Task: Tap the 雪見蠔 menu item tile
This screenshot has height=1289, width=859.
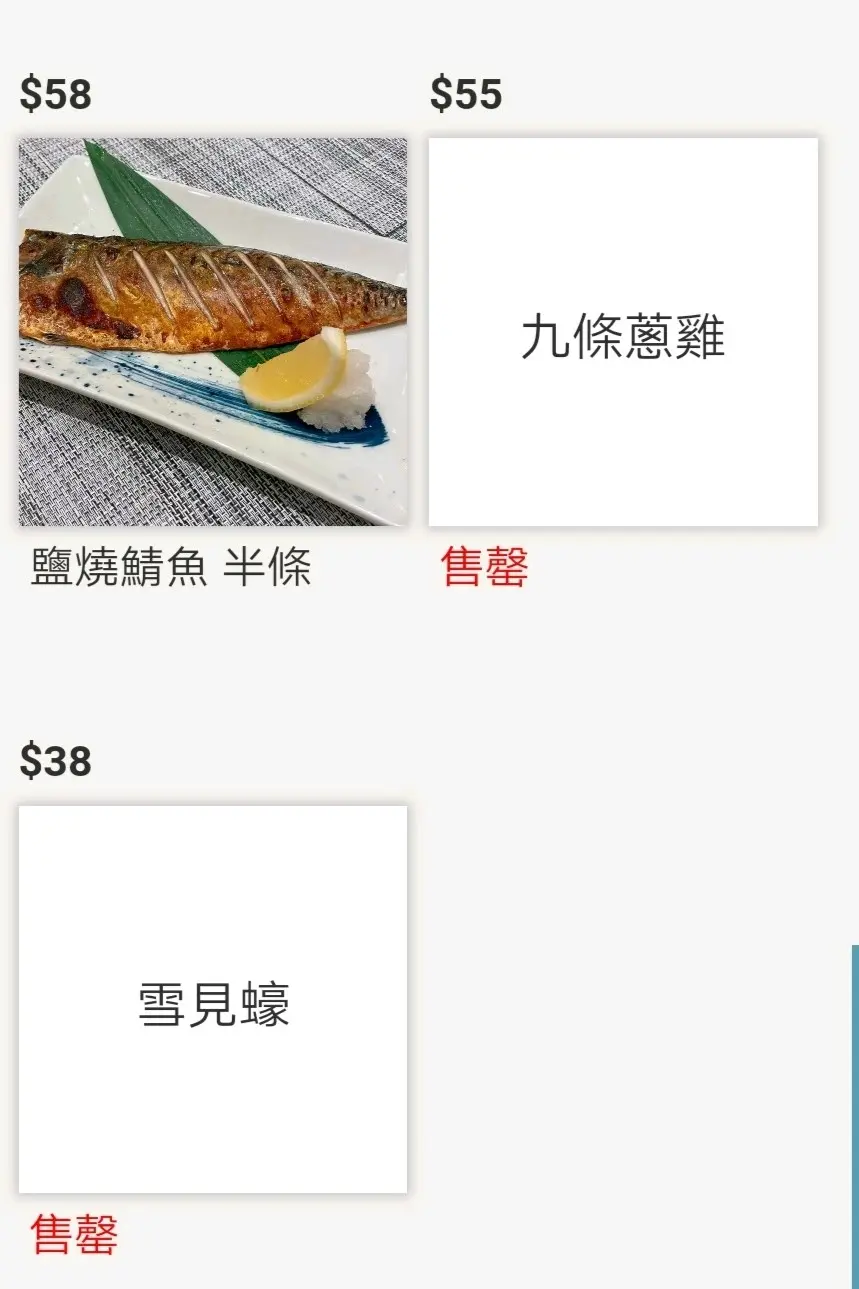Action: point(213,999)
